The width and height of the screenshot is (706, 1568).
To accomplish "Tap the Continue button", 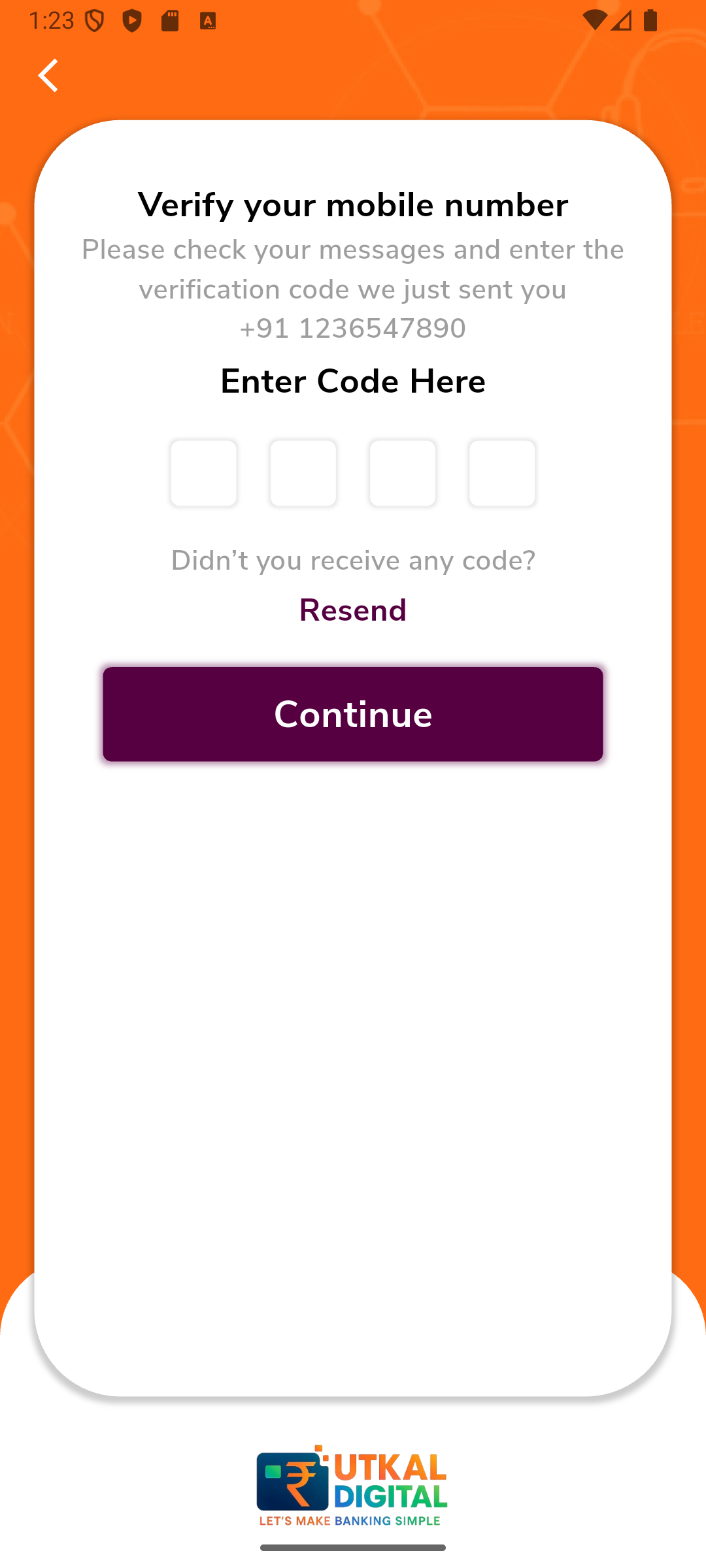I will [353, 714].
